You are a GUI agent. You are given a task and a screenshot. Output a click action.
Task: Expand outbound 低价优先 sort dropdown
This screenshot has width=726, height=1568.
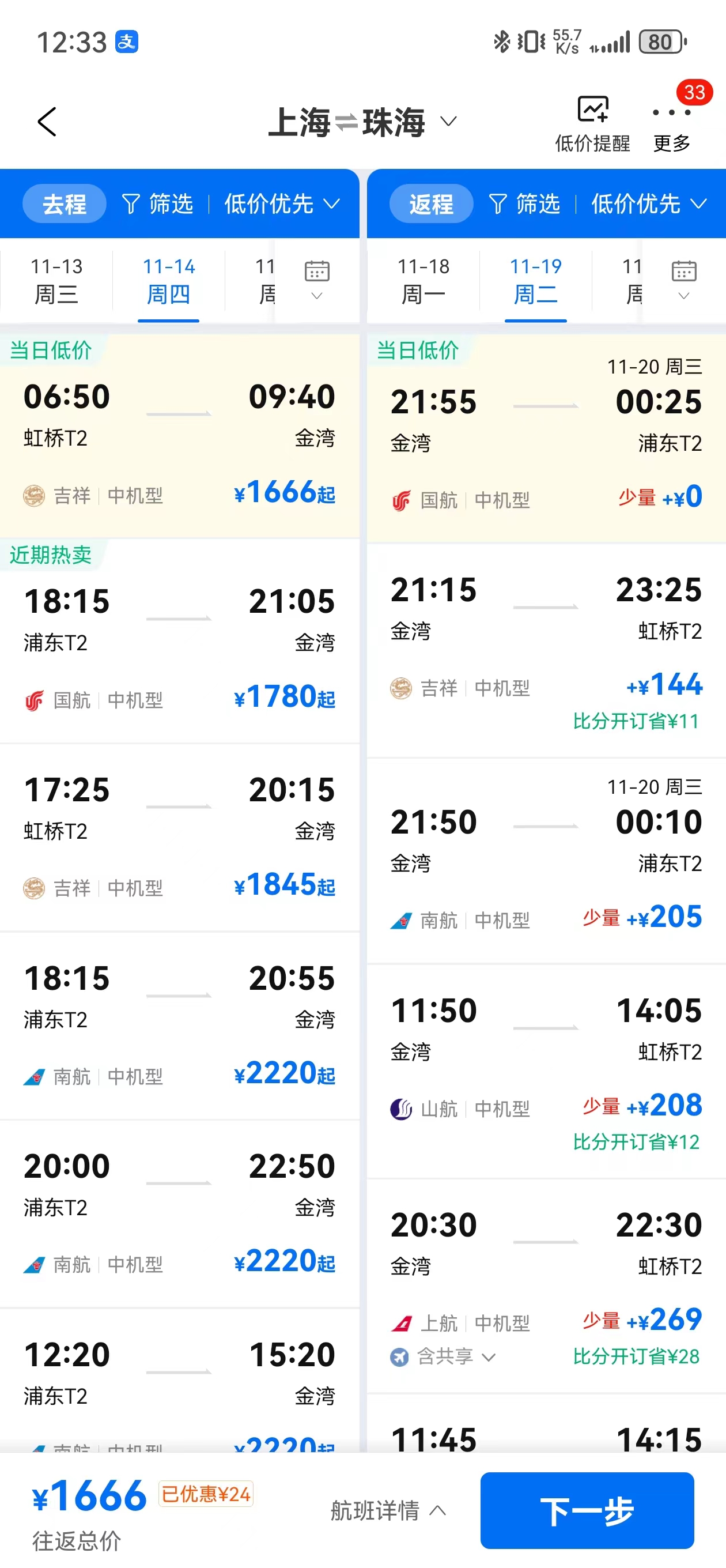(x=282, y=204)
